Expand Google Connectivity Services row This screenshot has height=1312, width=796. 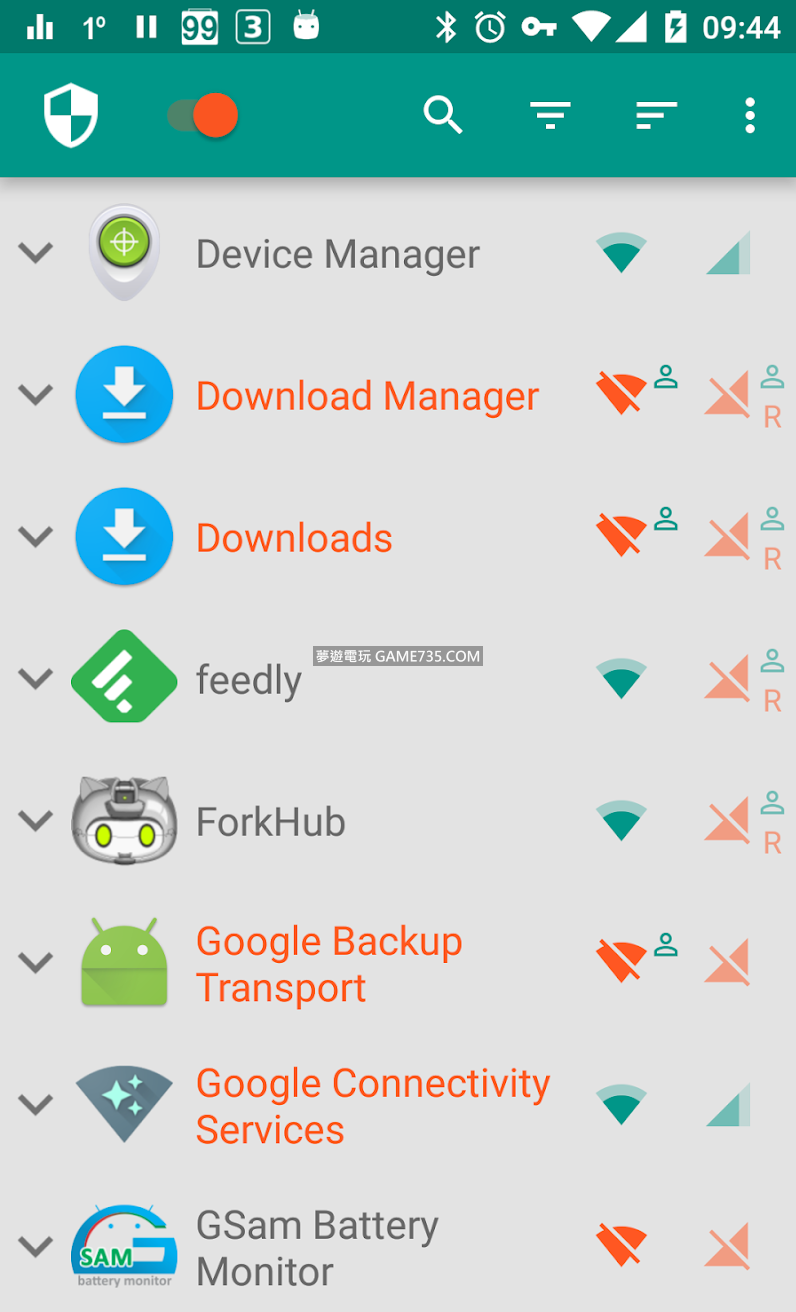[36, 1105]
